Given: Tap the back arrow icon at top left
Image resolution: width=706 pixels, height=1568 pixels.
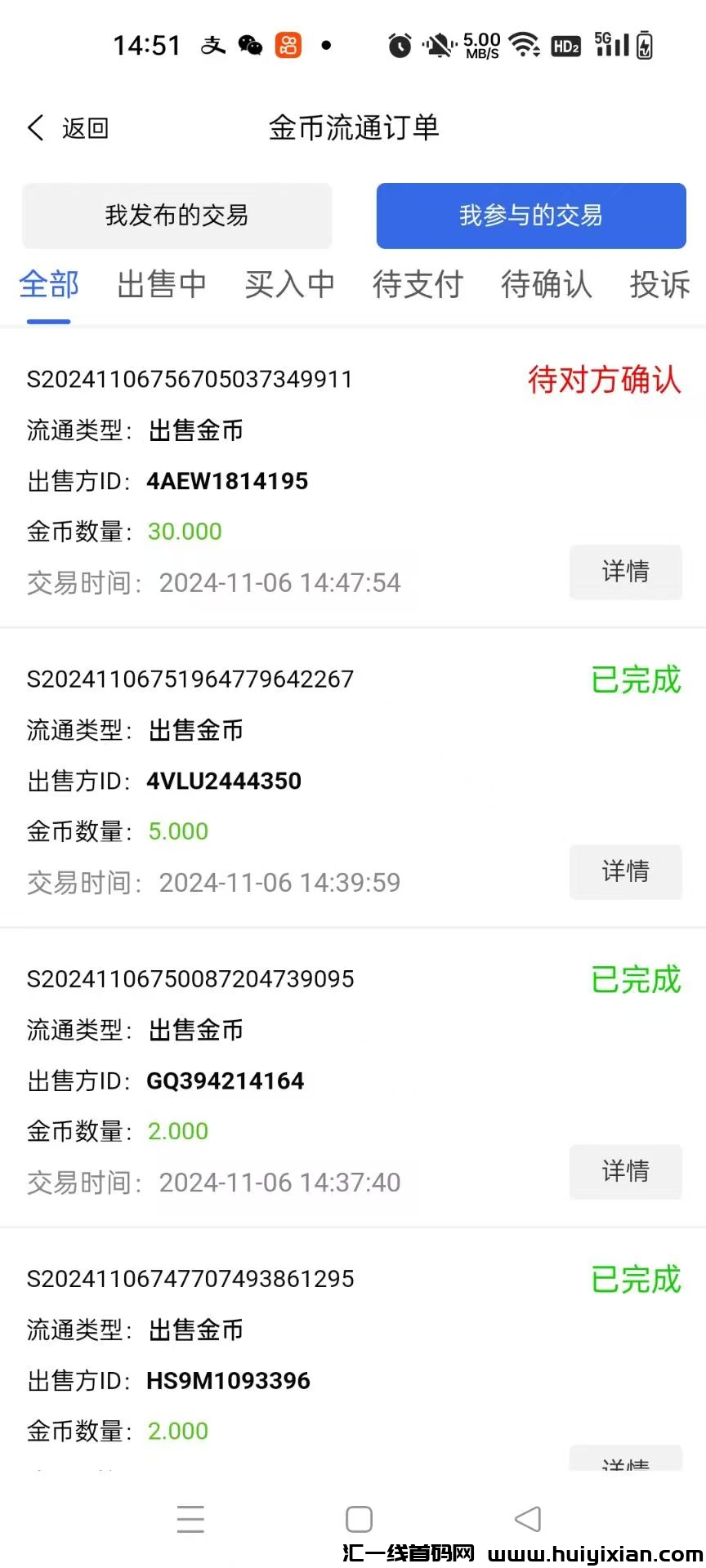Looking at the screenshot, I should click(34, 128).
